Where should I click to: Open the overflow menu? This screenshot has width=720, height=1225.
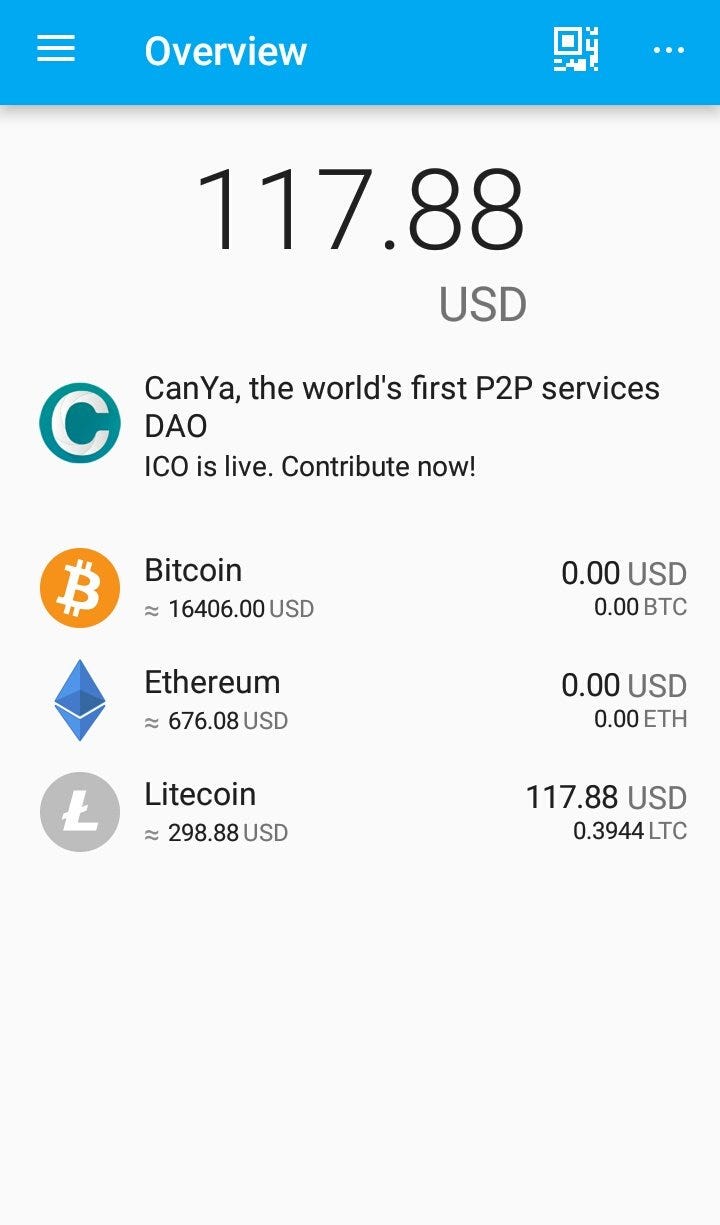point(669,50)
